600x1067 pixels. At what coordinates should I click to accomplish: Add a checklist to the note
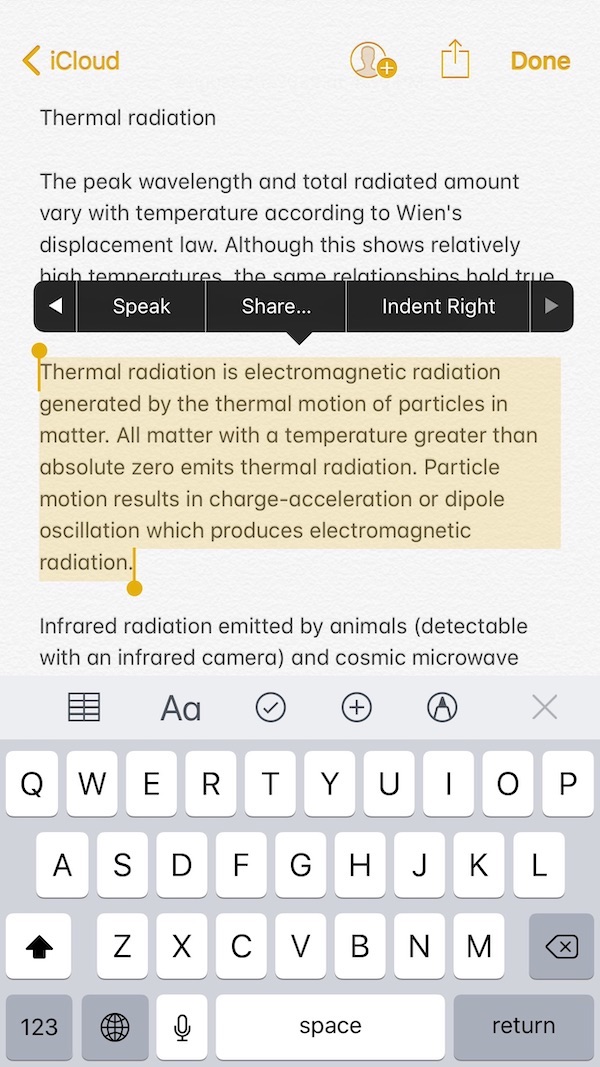271,708
